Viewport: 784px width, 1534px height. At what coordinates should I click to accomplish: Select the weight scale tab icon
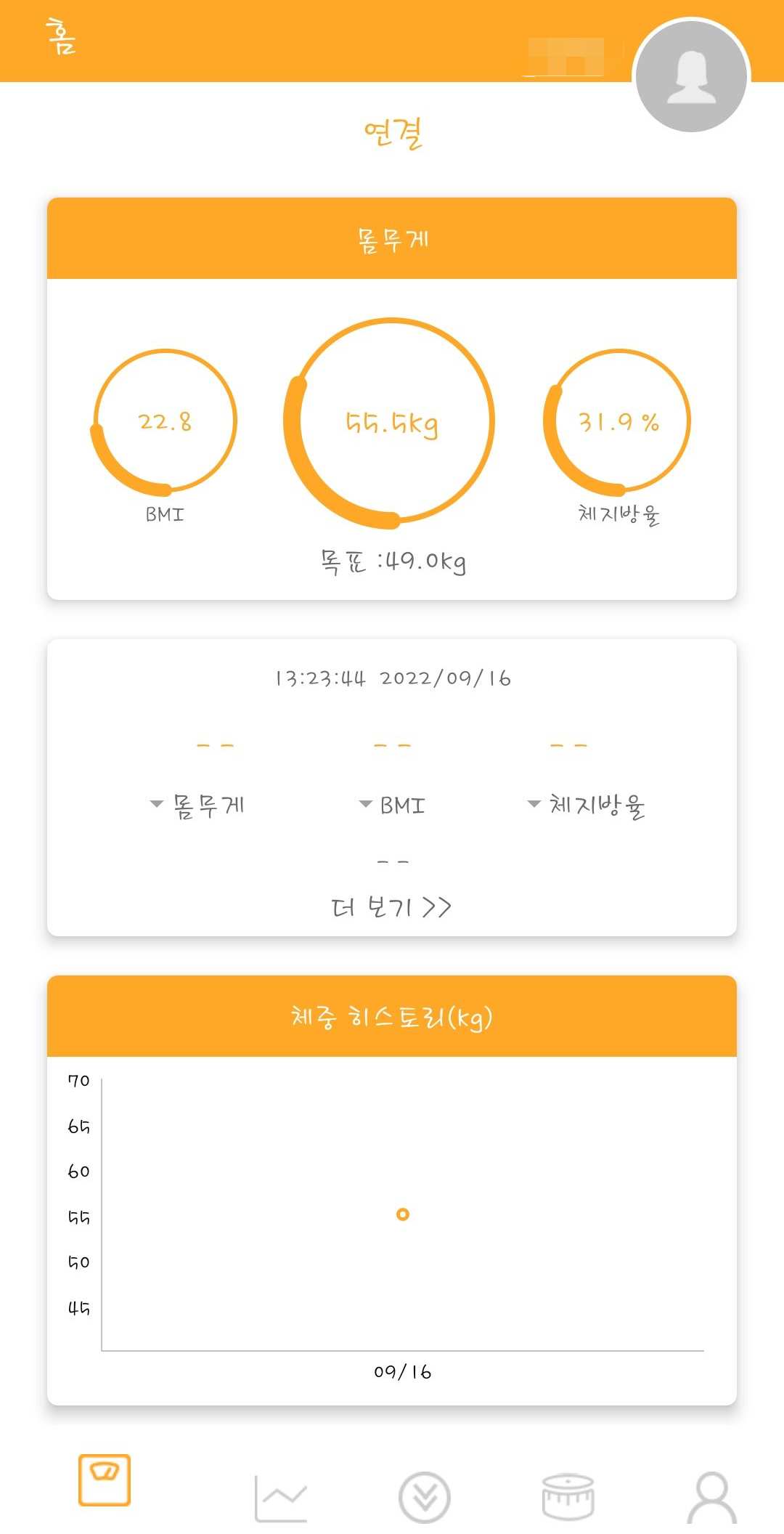(x=104, y=1482)
